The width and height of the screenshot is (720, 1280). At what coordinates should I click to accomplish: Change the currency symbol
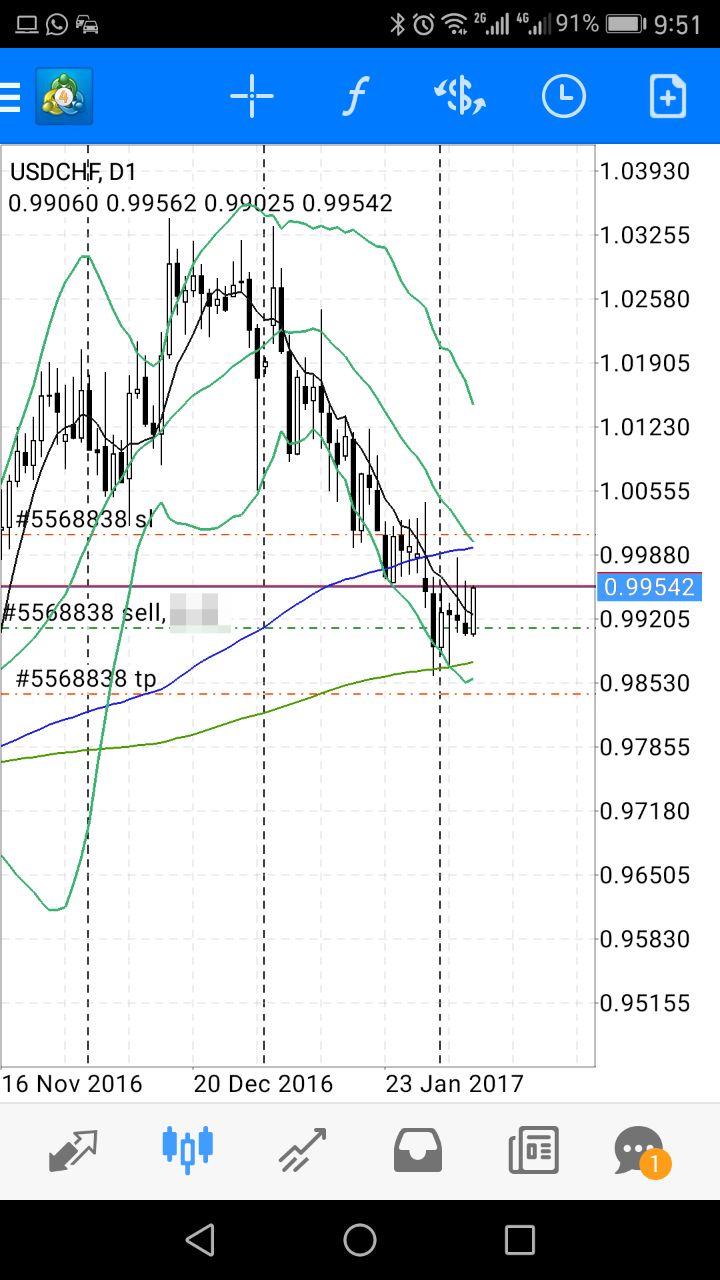point(460,97)
